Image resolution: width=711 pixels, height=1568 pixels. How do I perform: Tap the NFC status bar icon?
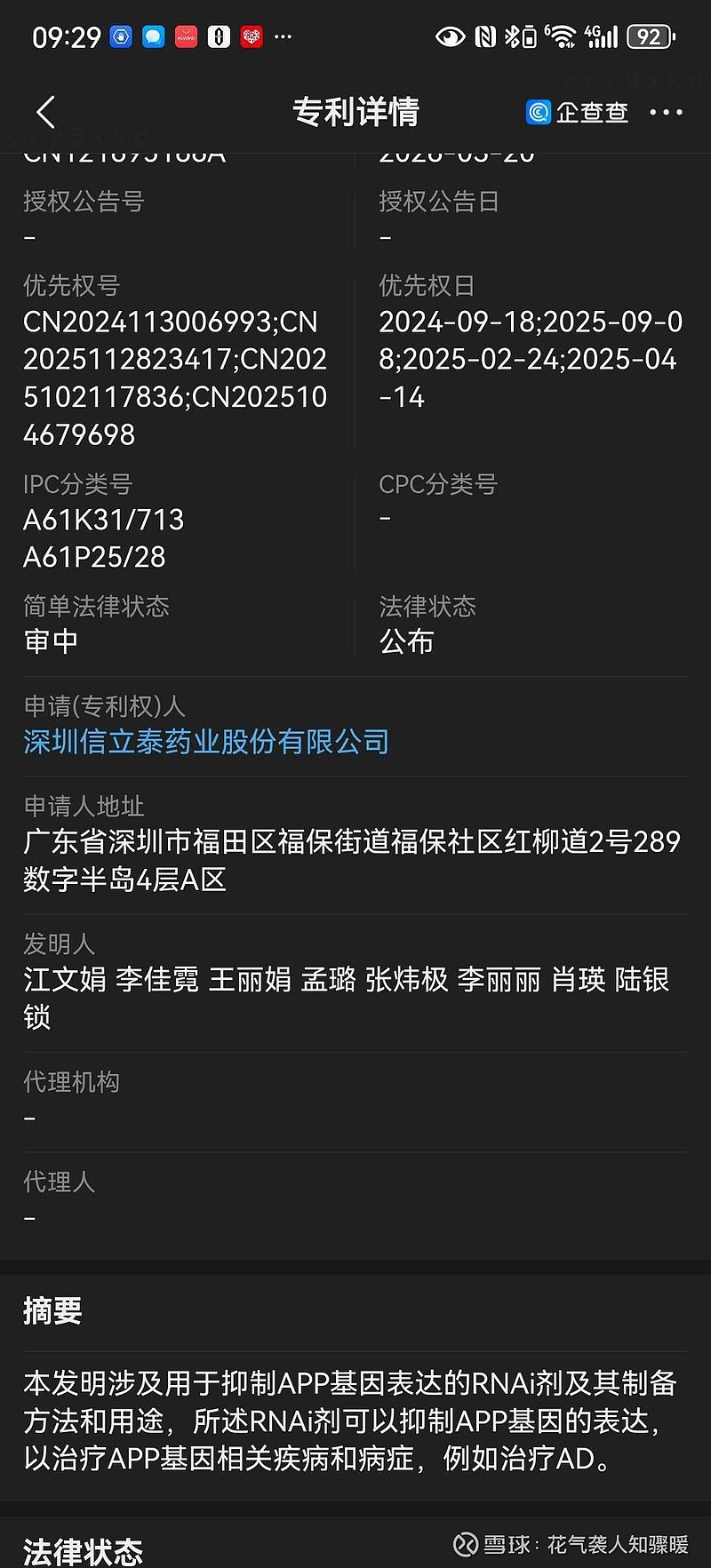point(487,36)
